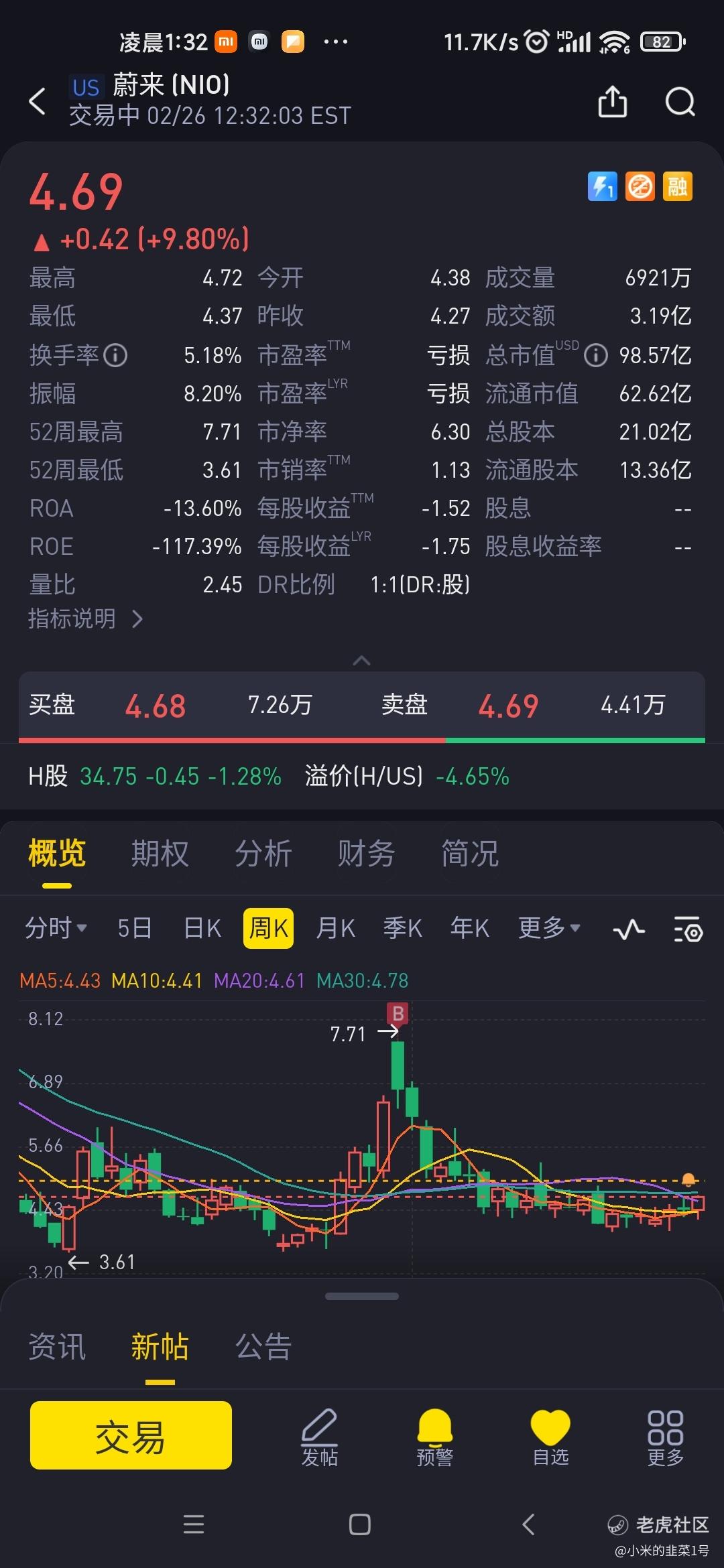Share this NIO stock page

[612, 102]
